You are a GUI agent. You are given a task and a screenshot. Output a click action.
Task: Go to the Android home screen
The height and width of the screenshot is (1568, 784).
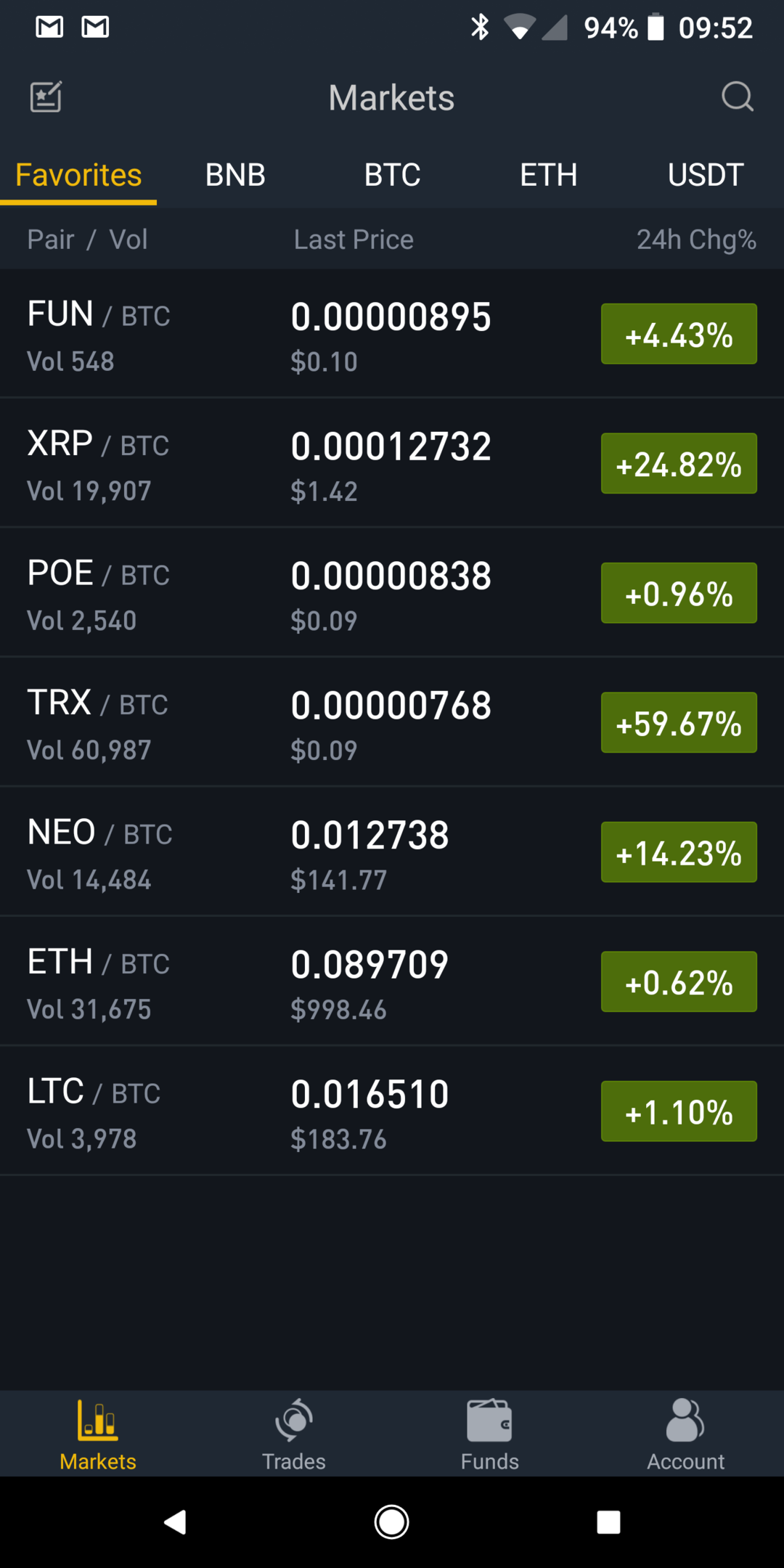pos(392,1522)
